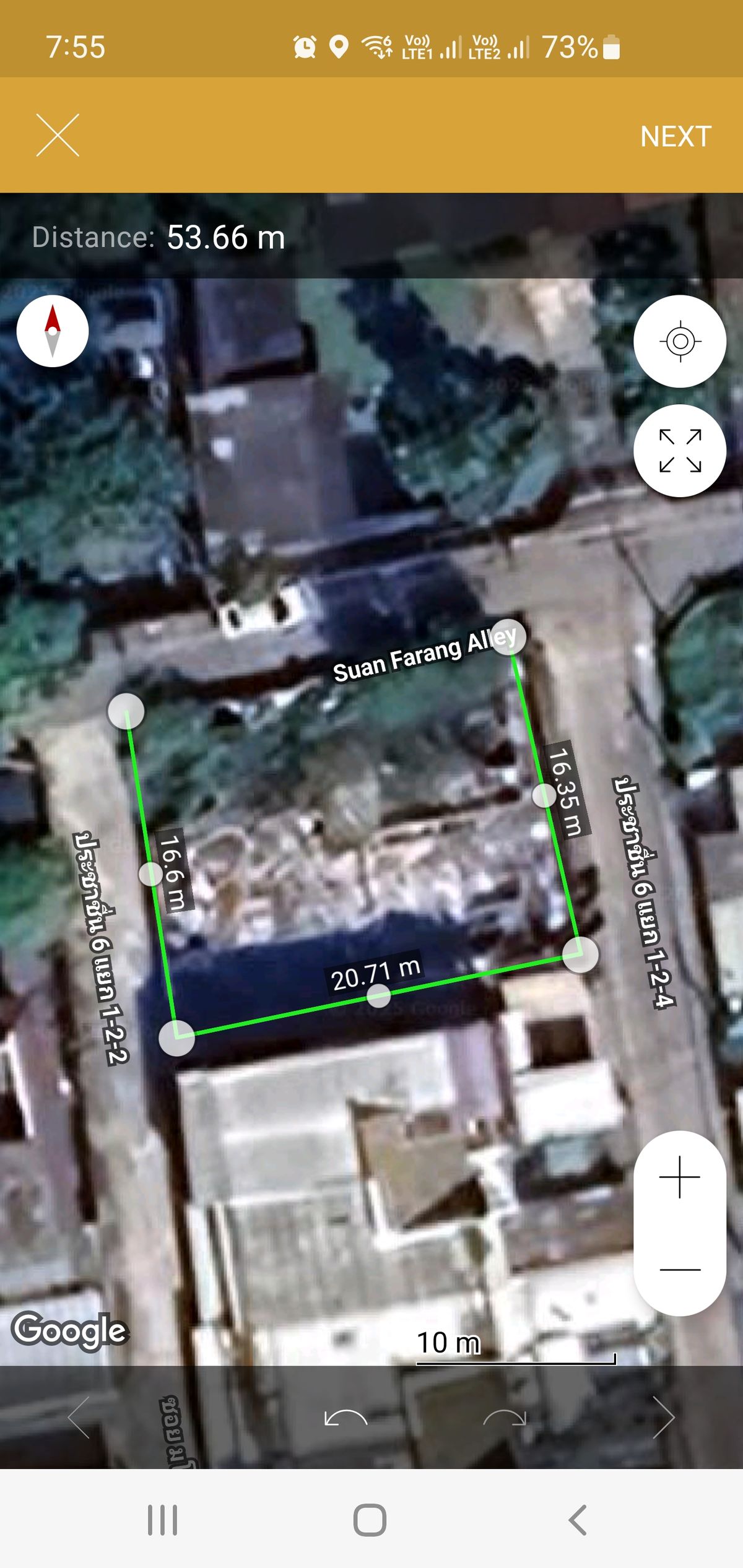Tap the compass to reset map orientation

point(53,331)
